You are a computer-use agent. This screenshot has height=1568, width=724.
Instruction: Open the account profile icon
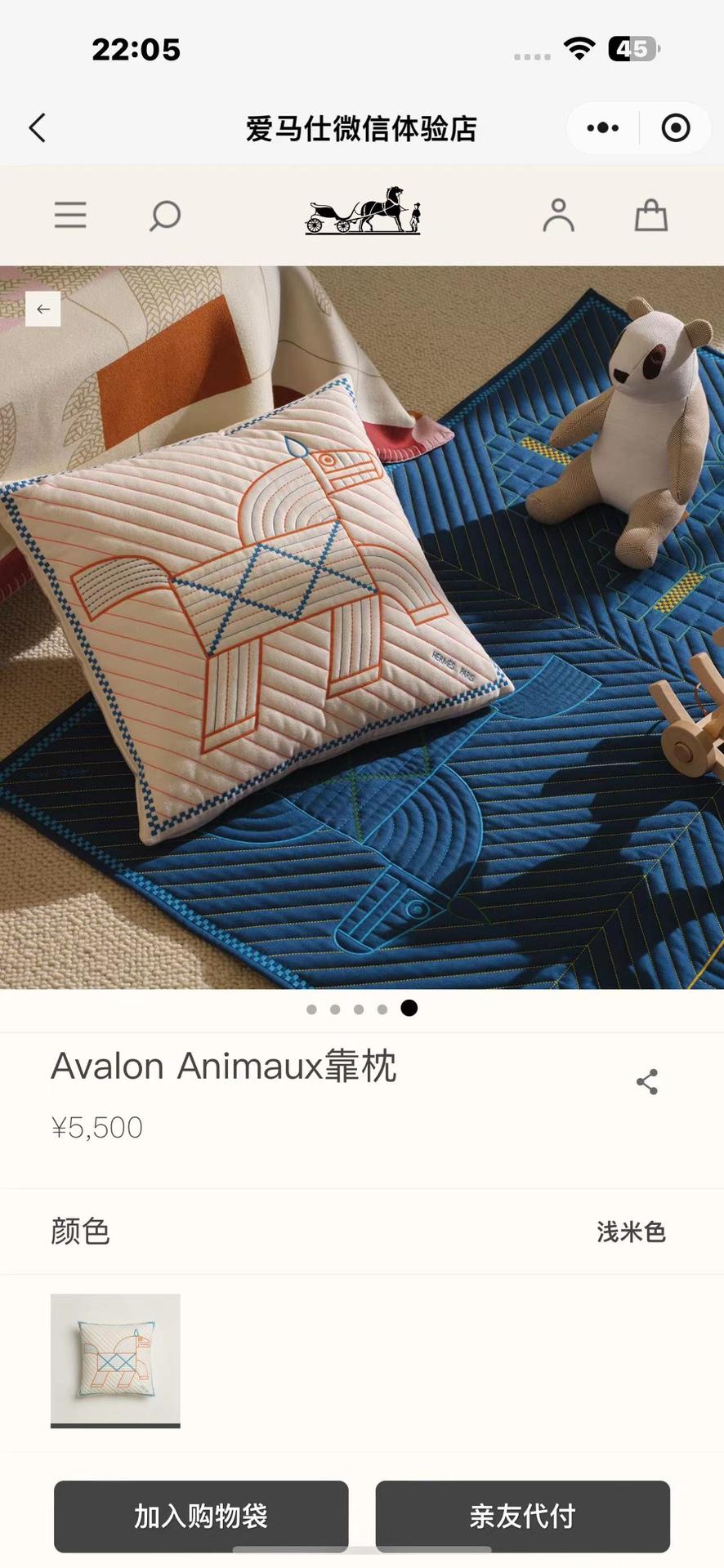click(x=558, y=216)
